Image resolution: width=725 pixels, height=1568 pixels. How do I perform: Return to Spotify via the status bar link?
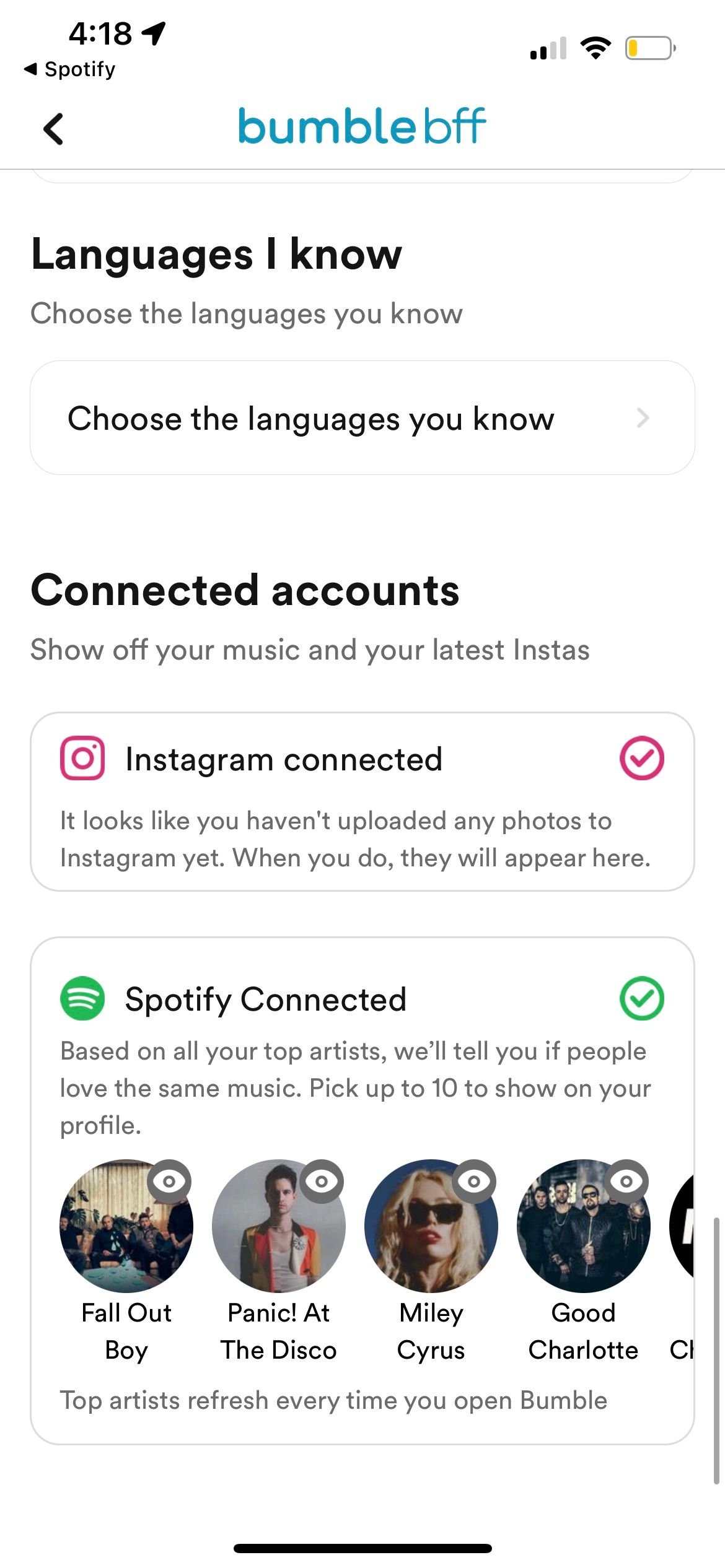coord(70,68)
